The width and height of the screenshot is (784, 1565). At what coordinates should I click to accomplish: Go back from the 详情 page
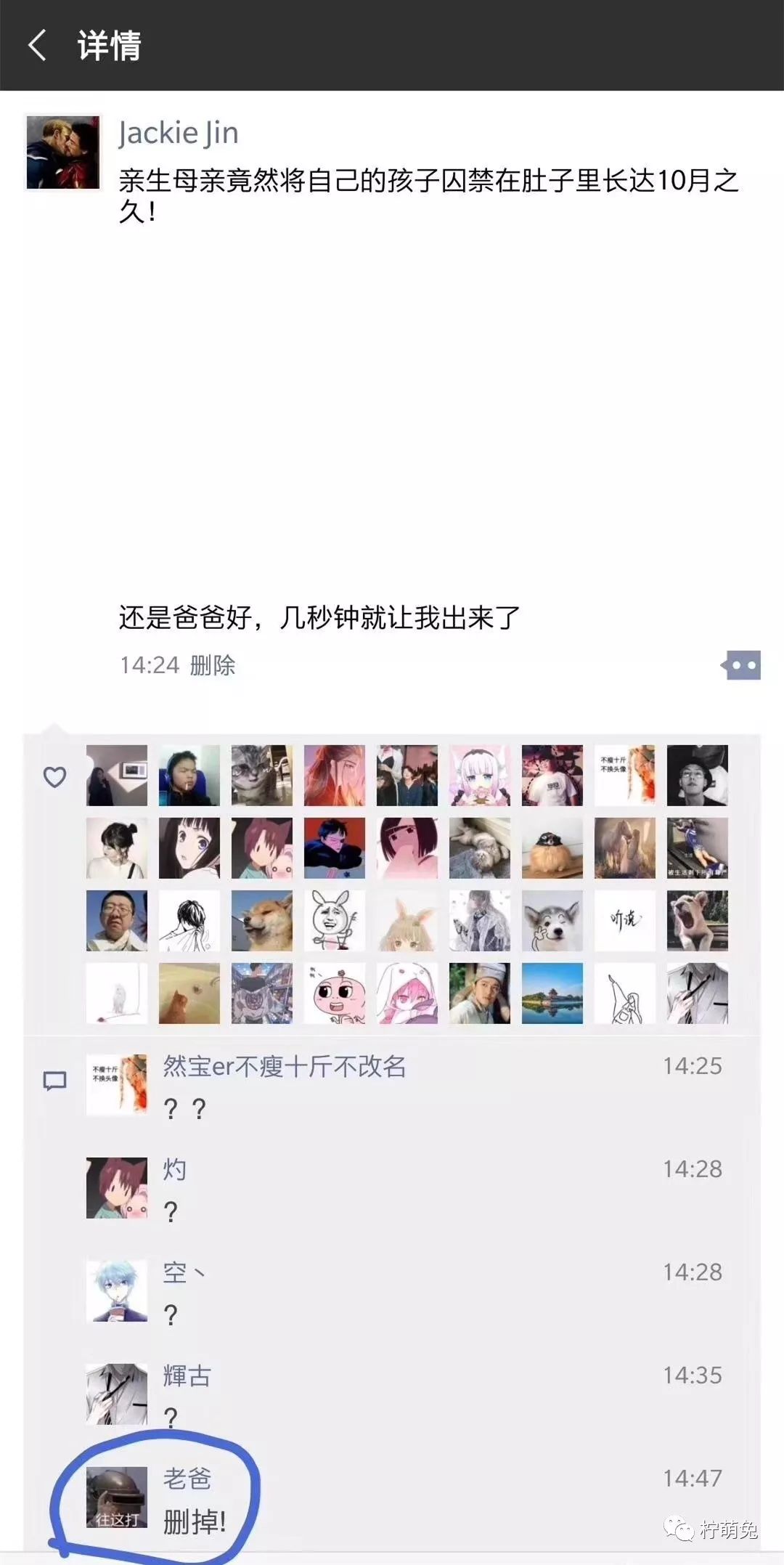coord(38,45)
